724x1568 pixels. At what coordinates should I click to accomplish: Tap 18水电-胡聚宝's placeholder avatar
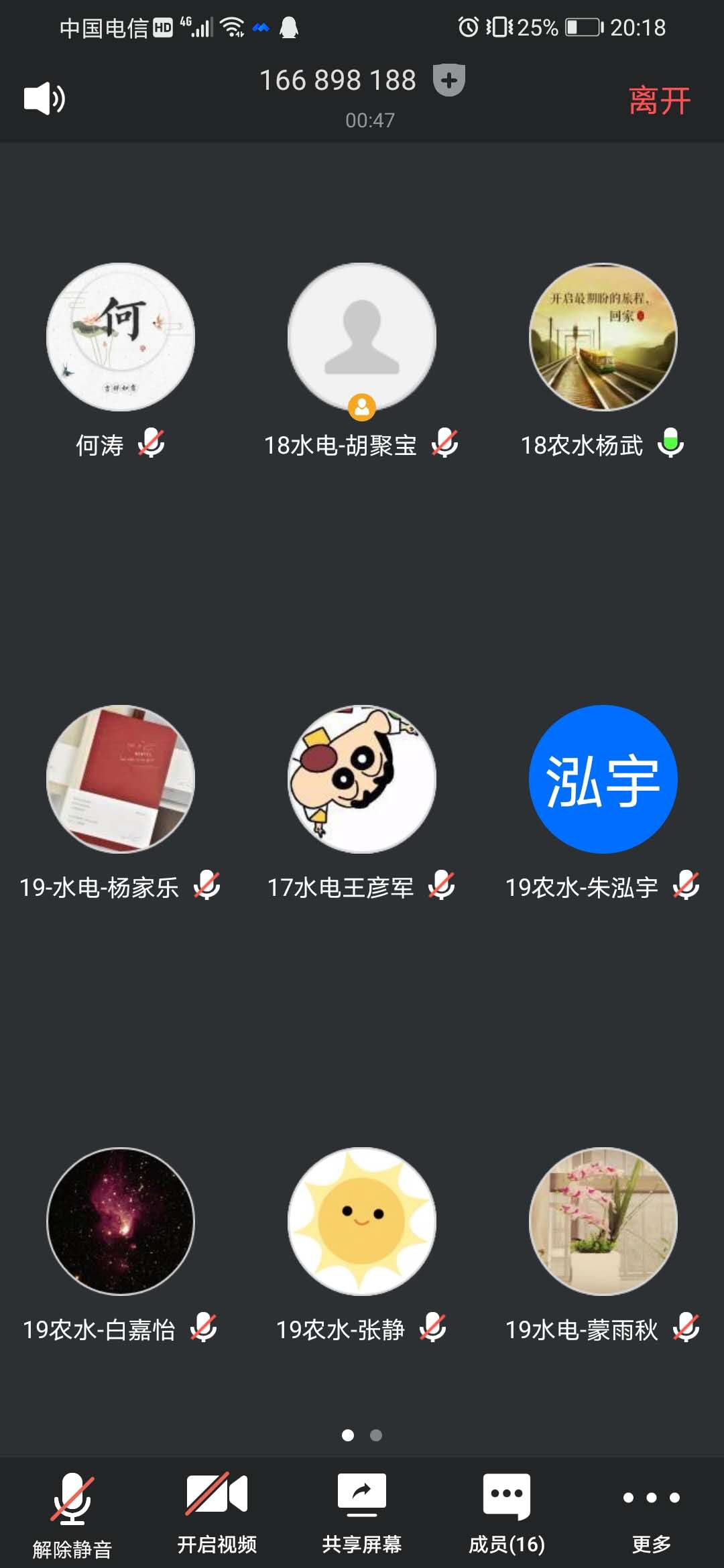pos(361,337)
